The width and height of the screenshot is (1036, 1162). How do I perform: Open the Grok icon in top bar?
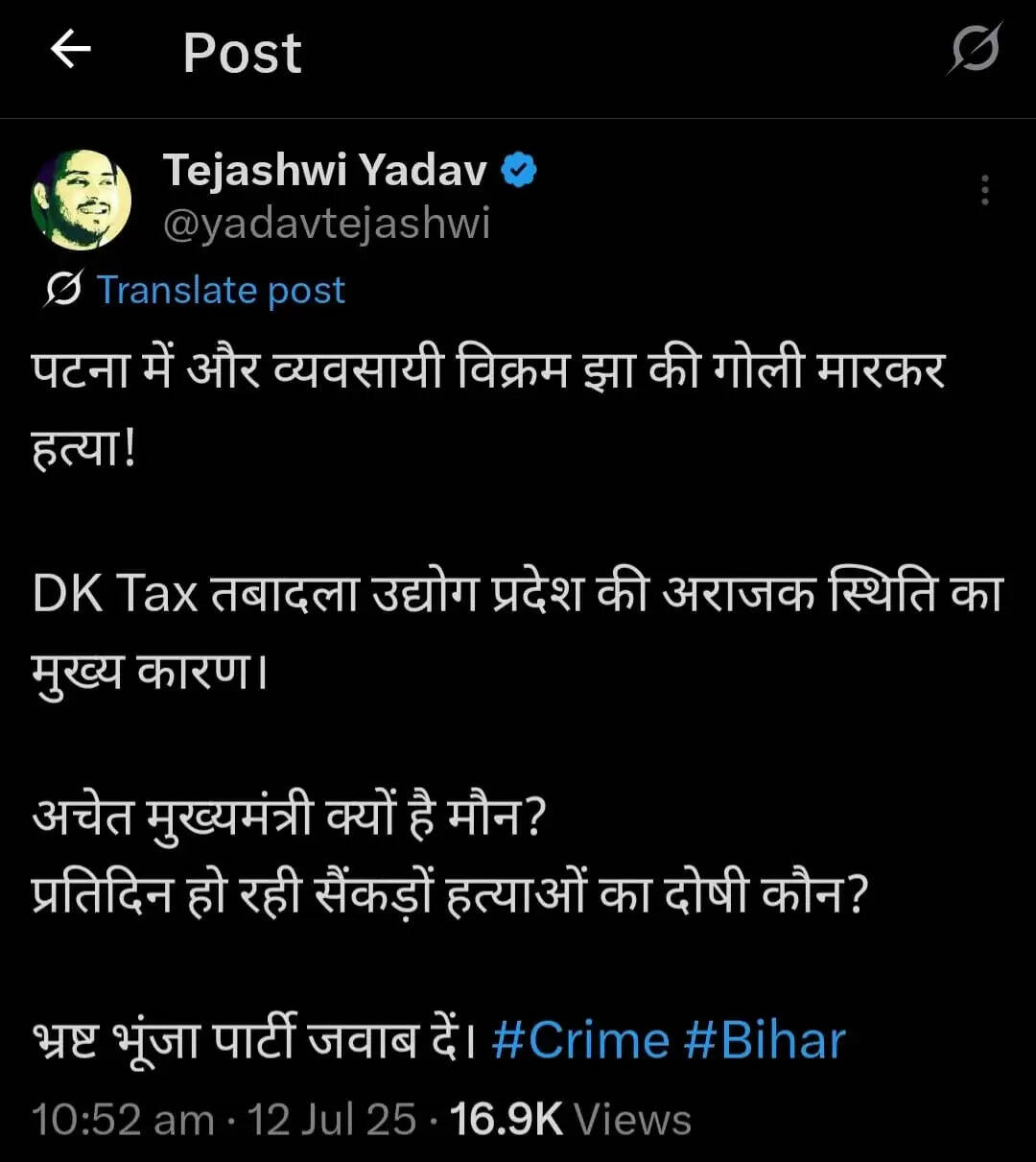[x=975, y=49]
